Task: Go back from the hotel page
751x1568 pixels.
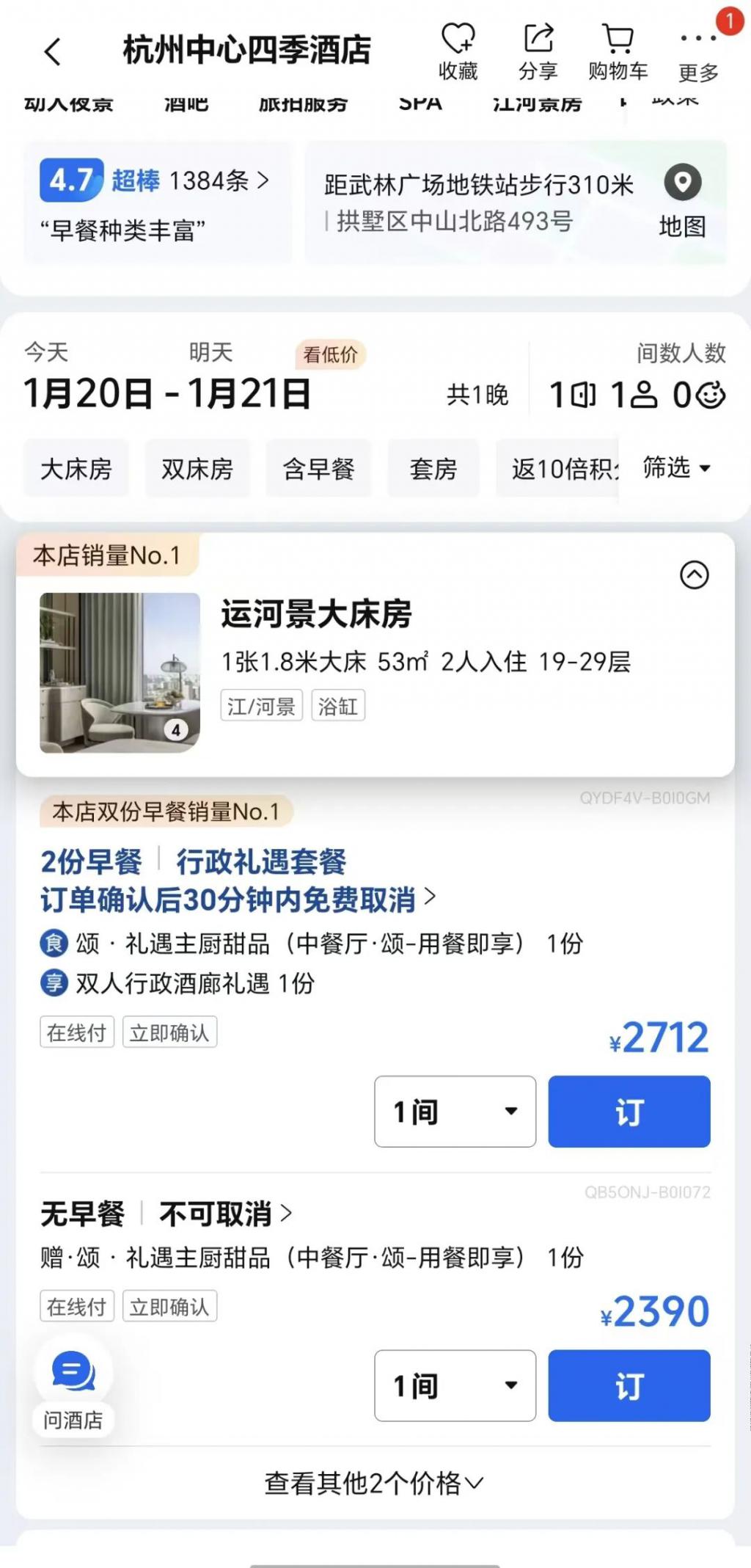Action: [x=53, y=51]
